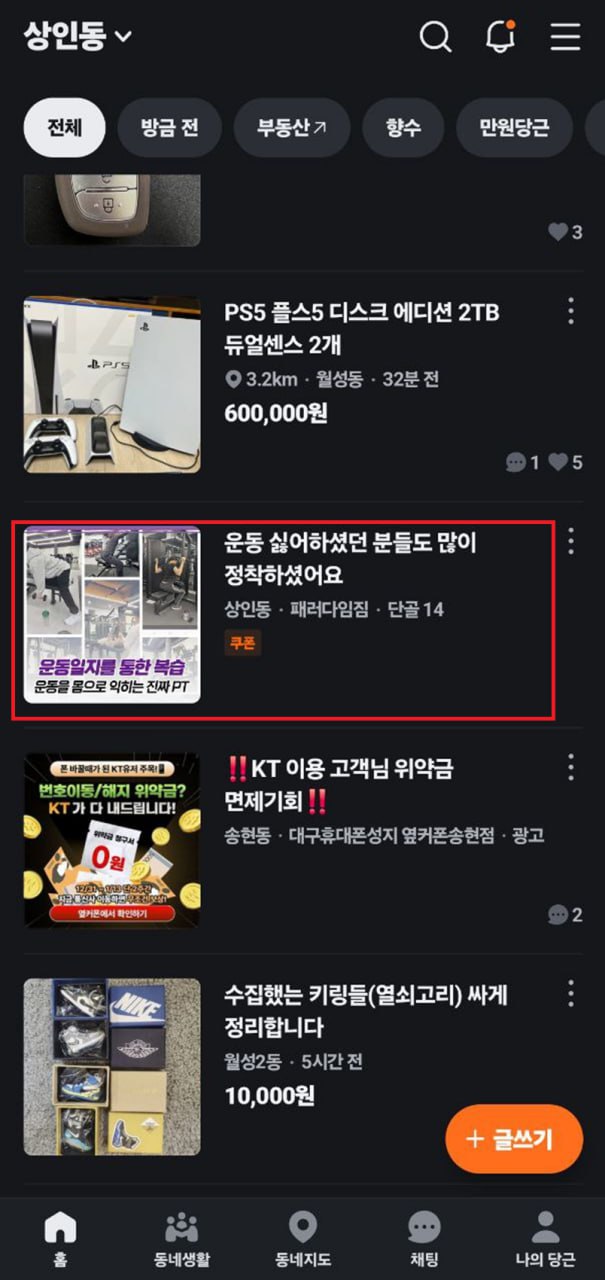
Task: Select the 만원당근 filter chip
Action: click(515, 127)
